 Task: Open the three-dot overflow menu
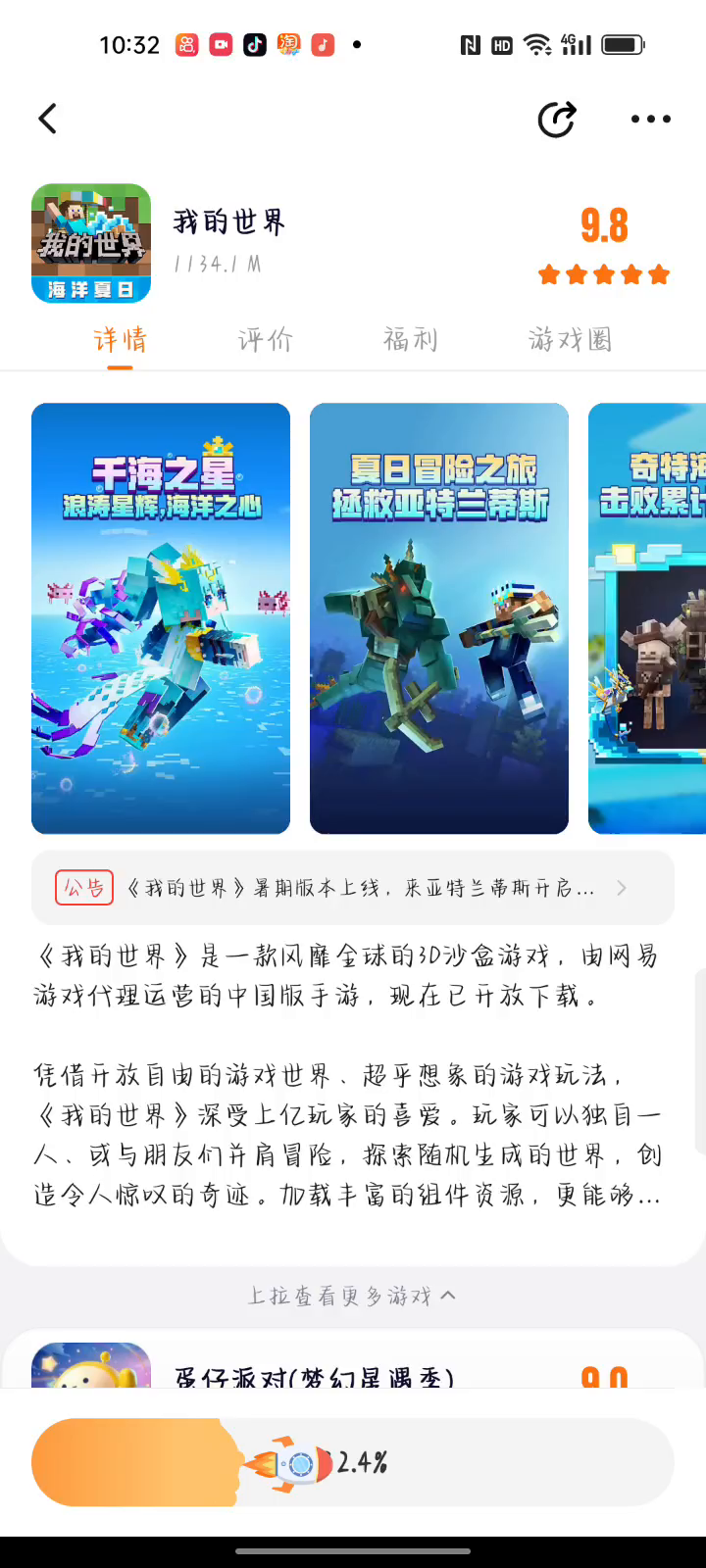650,120
